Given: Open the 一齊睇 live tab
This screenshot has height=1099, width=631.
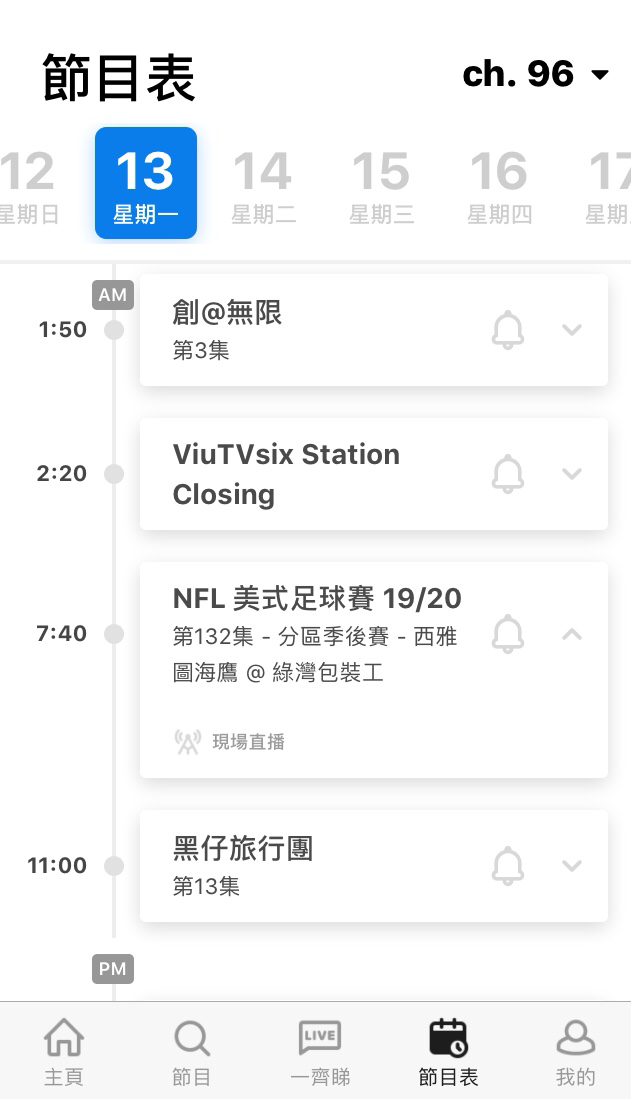Looking at the screenshot, I should (x=320, y=1051).
